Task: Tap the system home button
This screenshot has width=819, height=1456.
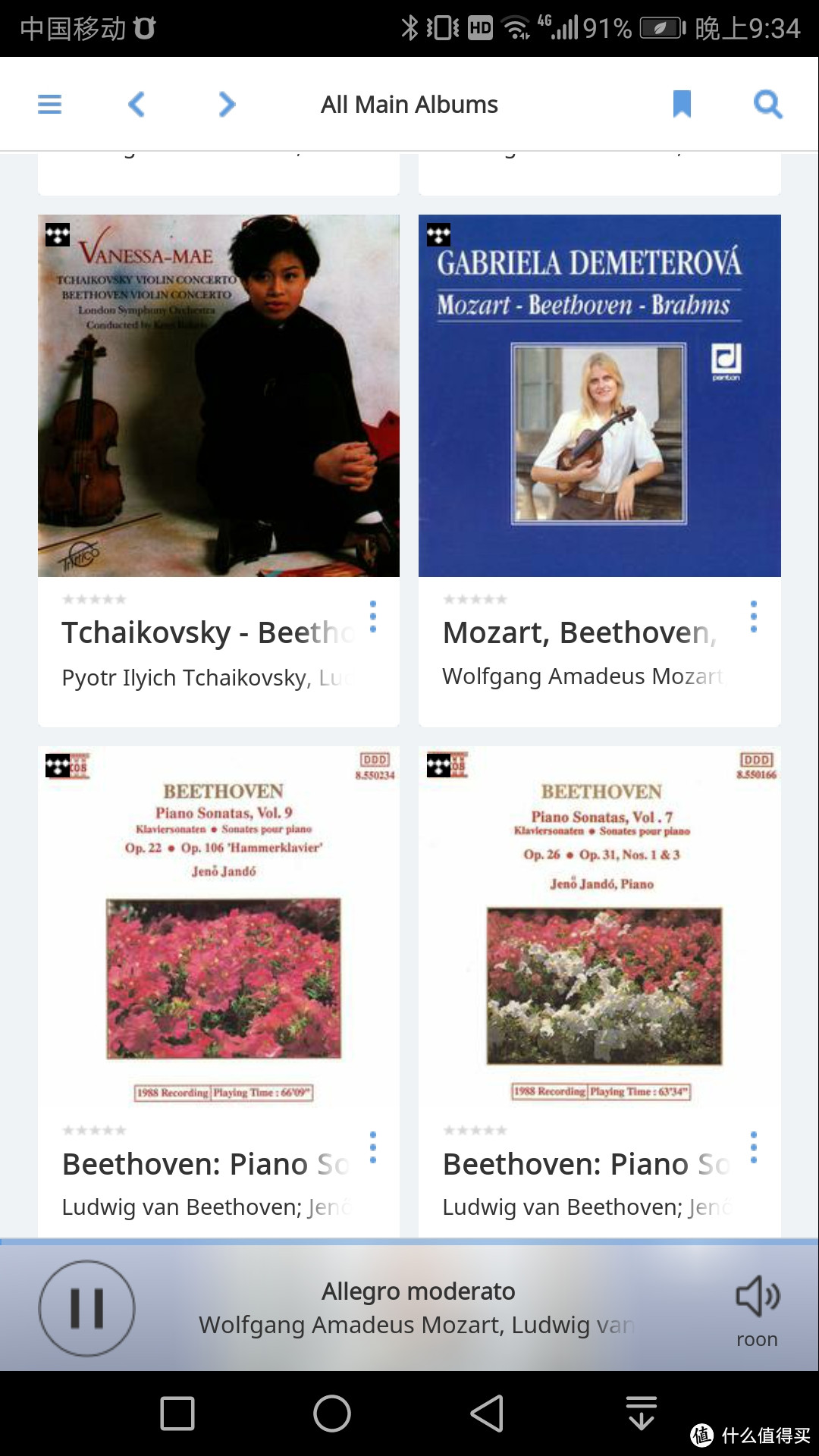Action: pyautogui.click(x=332, y=1414)
